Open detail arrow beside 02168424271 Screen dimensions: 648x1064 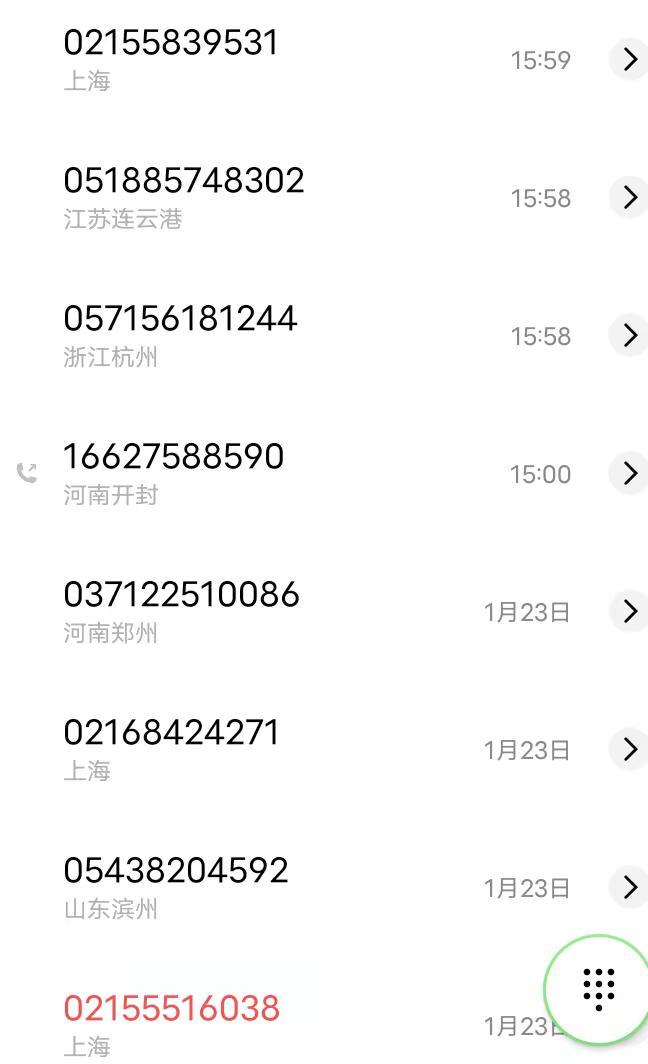click(x=629, y=750)
